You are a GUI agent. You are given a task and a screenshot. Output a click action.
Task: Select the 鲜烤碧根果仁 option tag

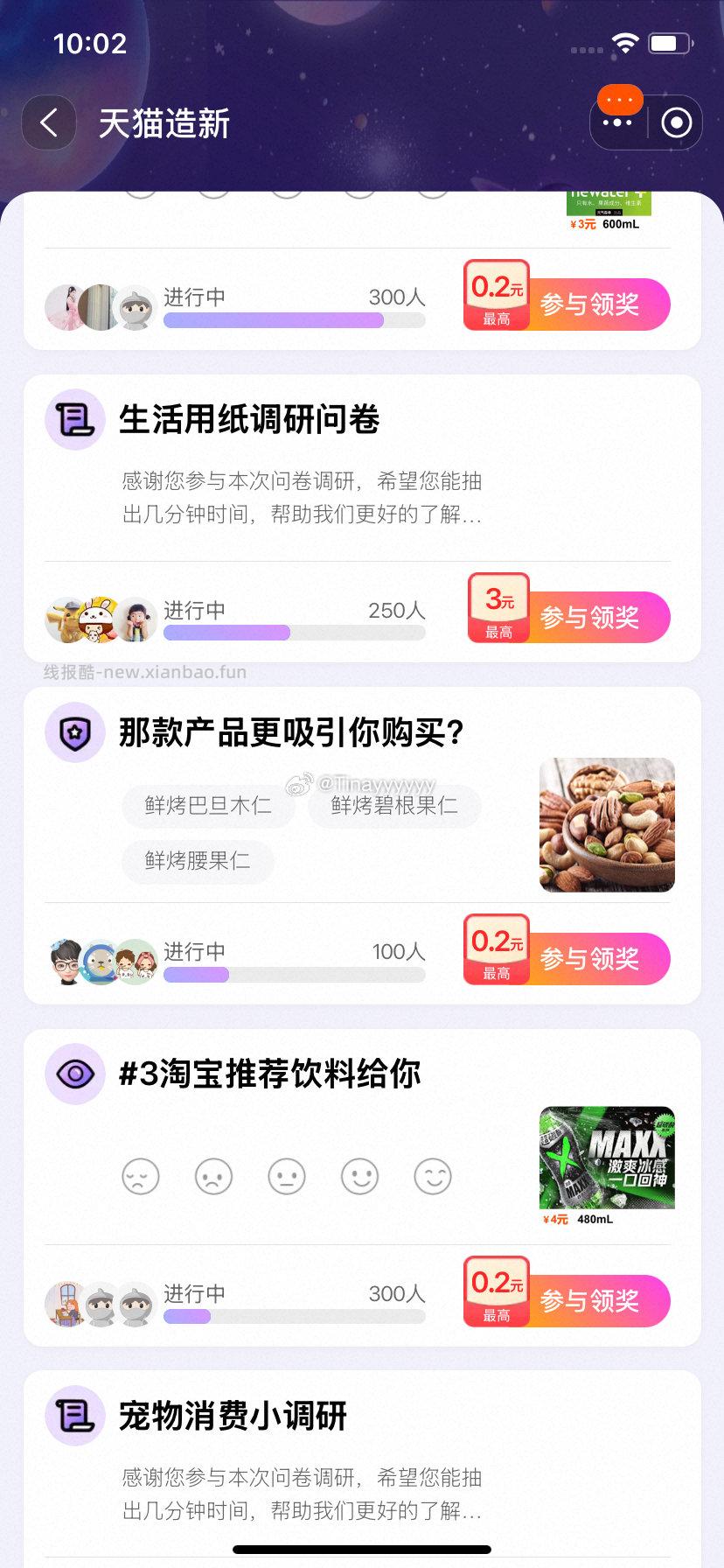393,805
